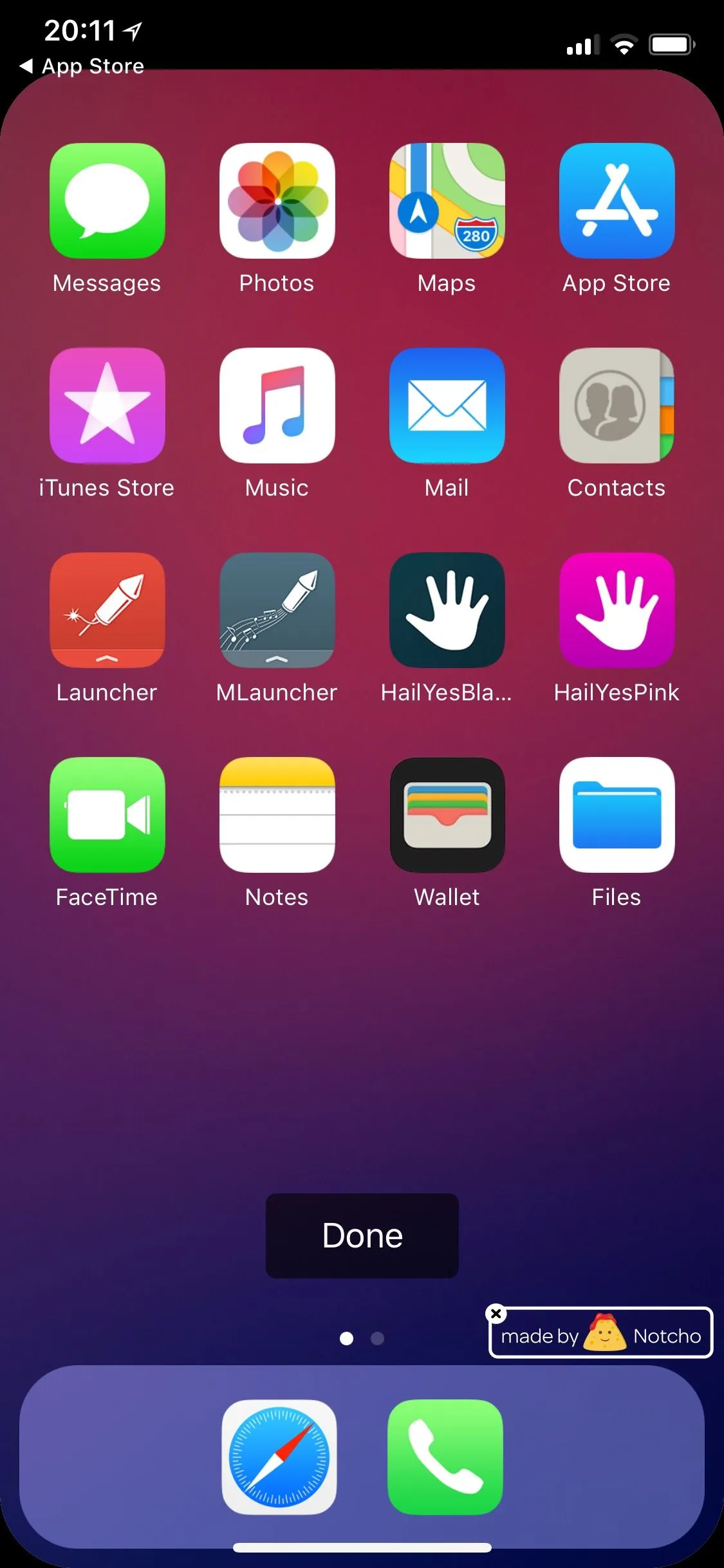Launch iTunes Store
Screen dimensions: 724x1568
tap(107, 406)
